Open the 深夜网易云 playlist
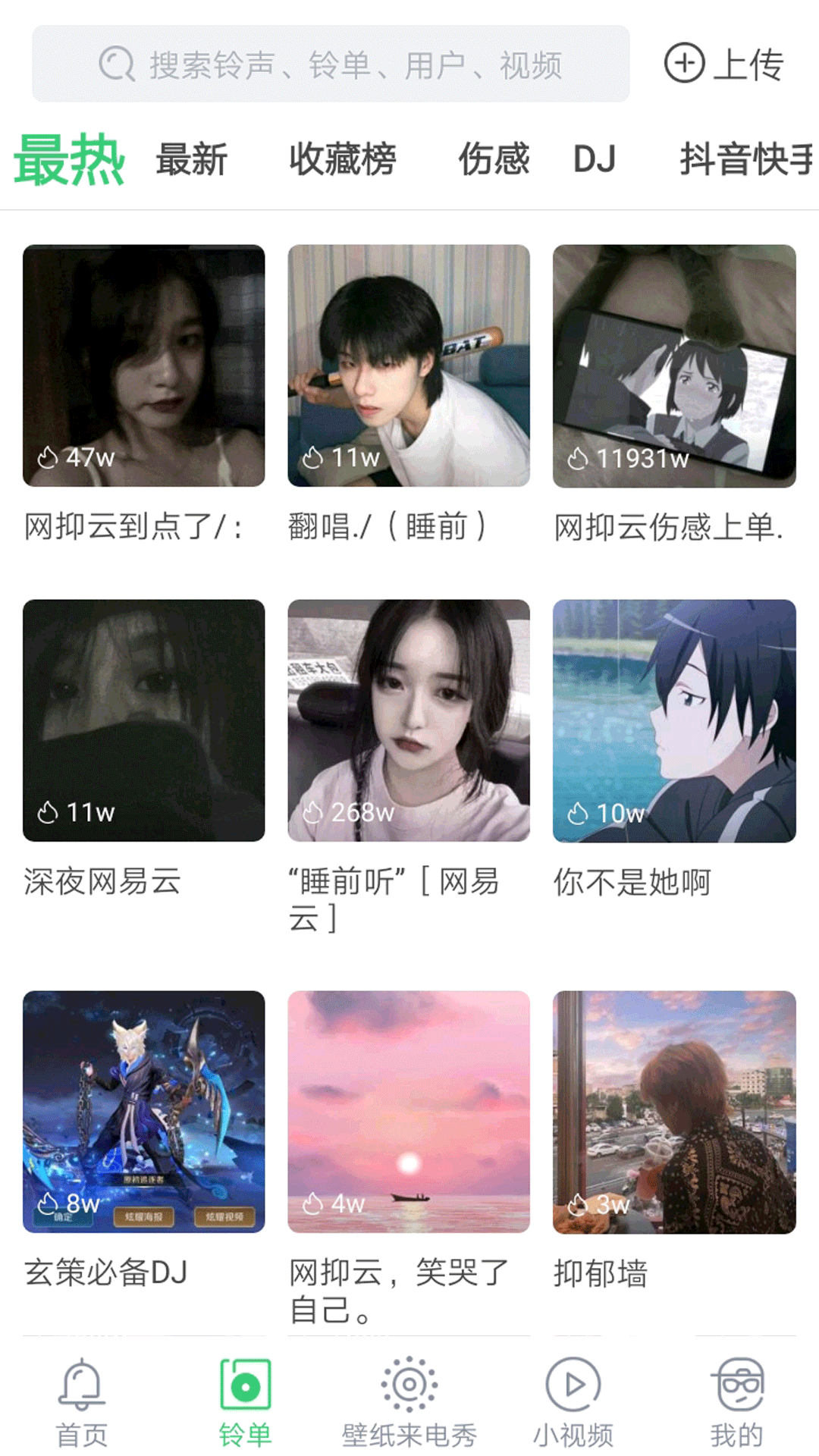This screenshot has height=1456, width=819. (144, 720)
